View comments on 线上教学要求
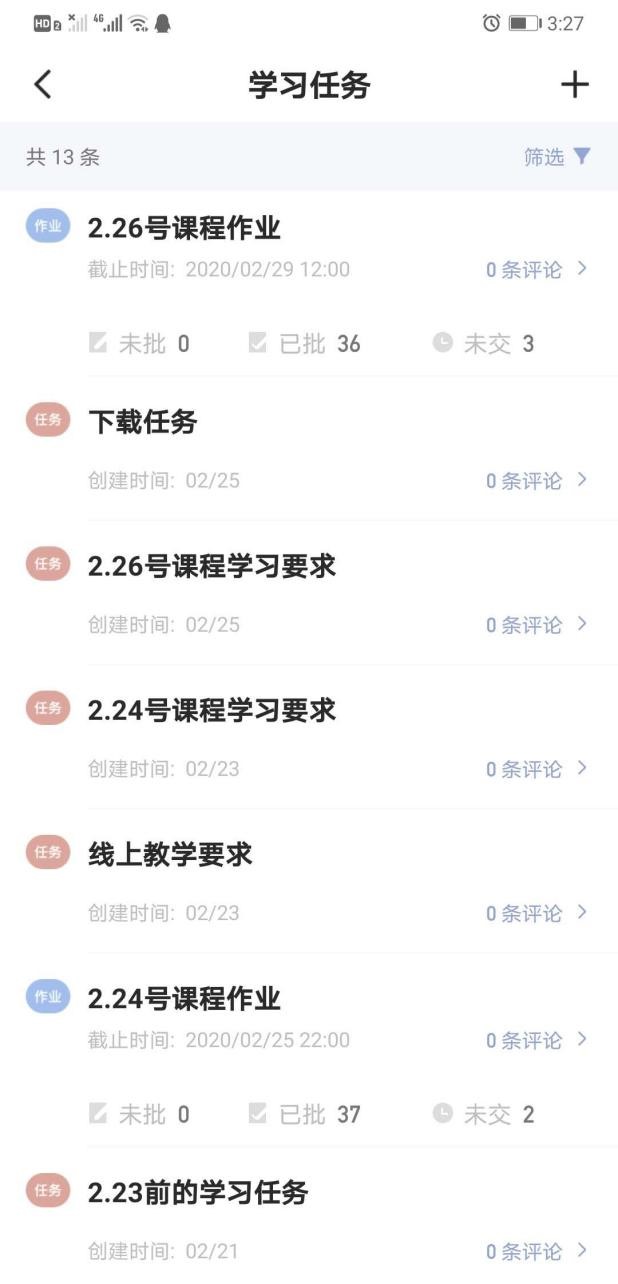Viewport: 618px width, 1284px height. pyautogui.click(x=535, y=913)
